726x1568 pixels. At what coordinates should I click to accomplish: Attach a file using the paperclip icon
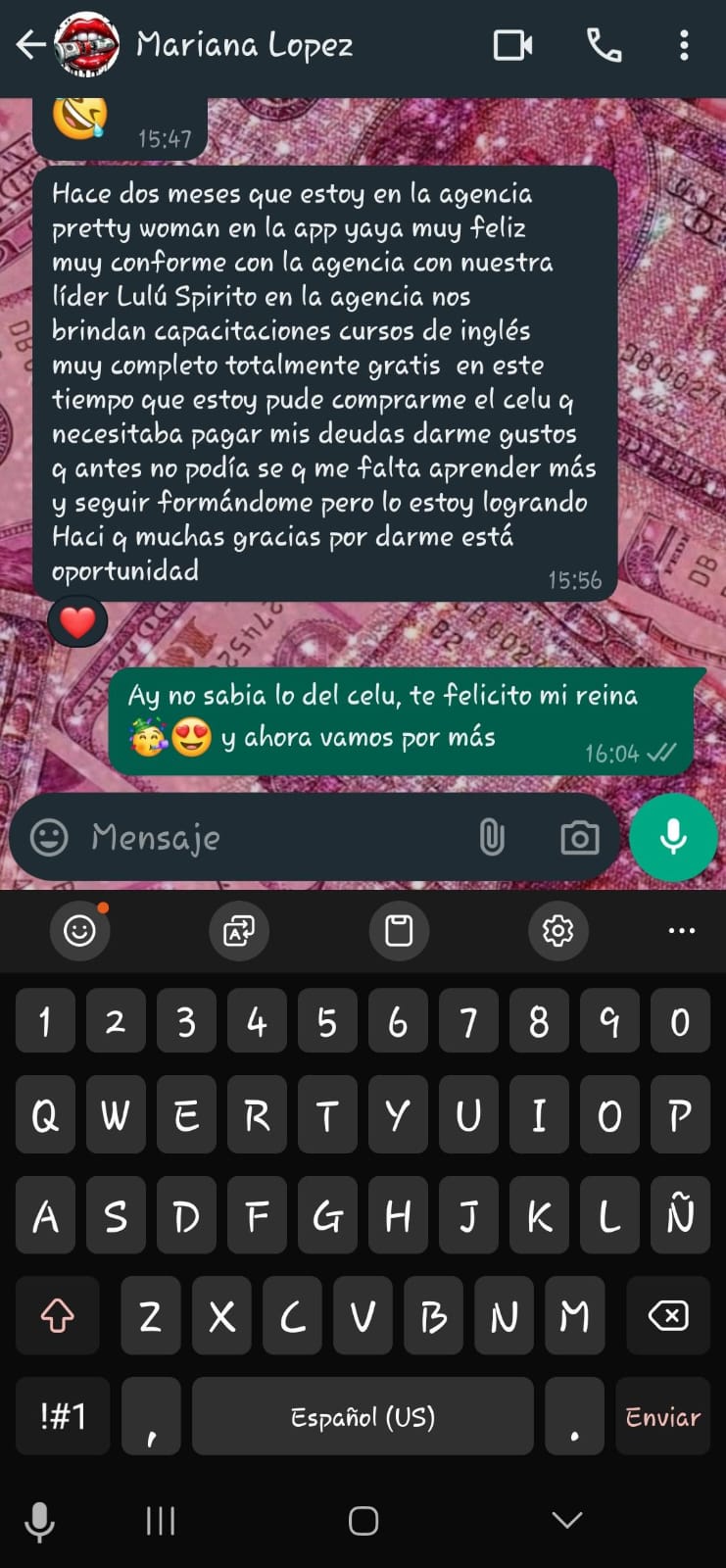click(492, 838)
